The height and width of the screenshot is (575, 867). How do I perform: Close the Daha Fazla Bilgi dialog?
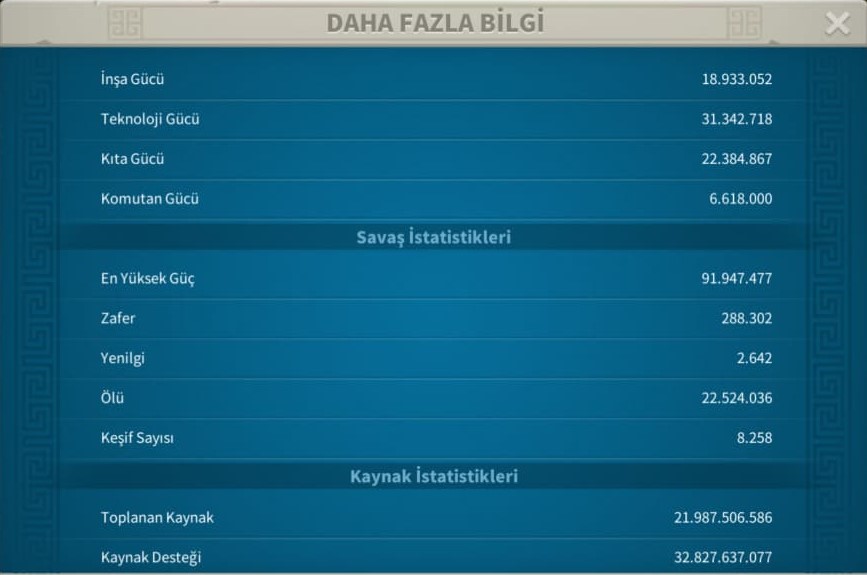pos(836,24)
